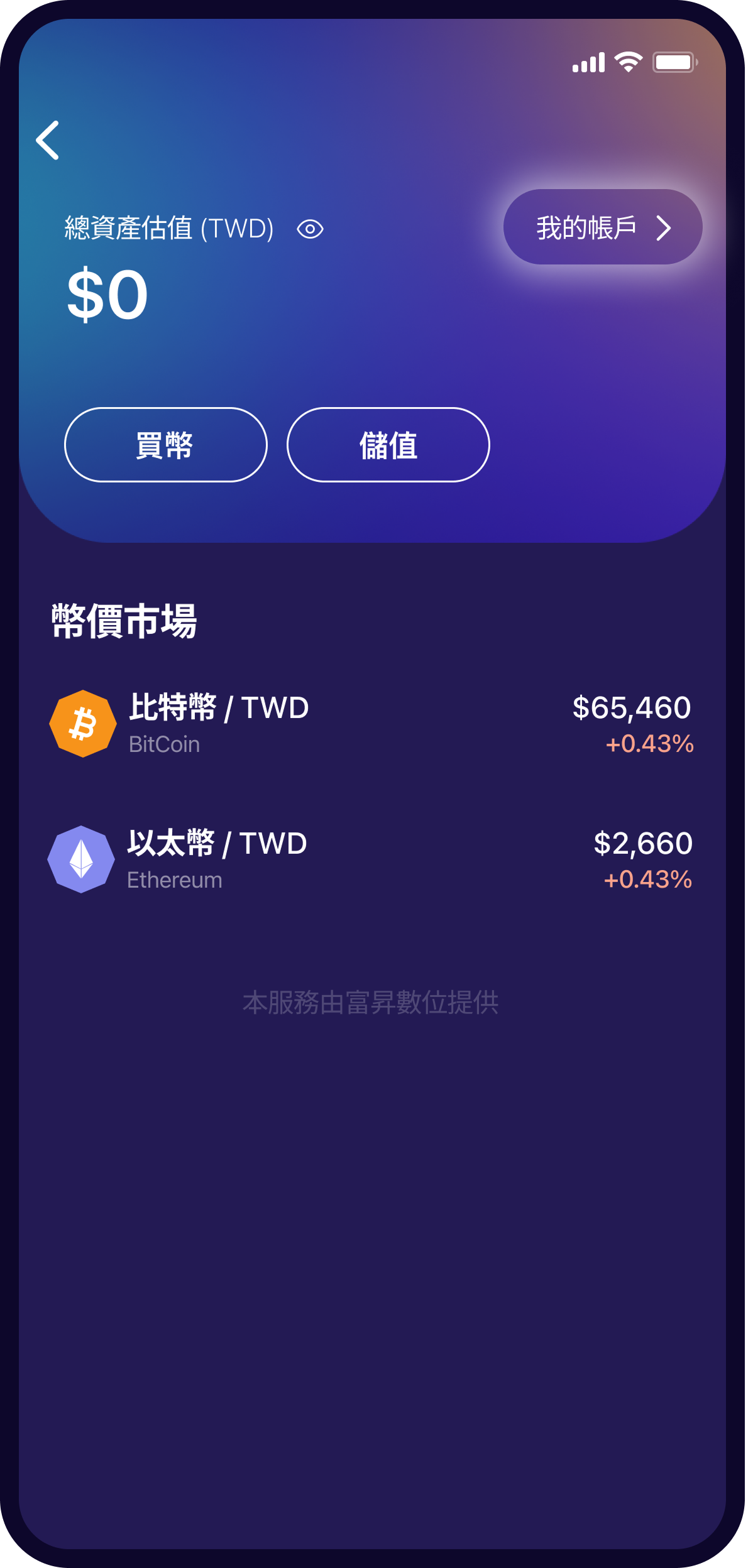Tap the 儲值 (top up) button
Screen dimensions: 753x1568
coord(388,445)
